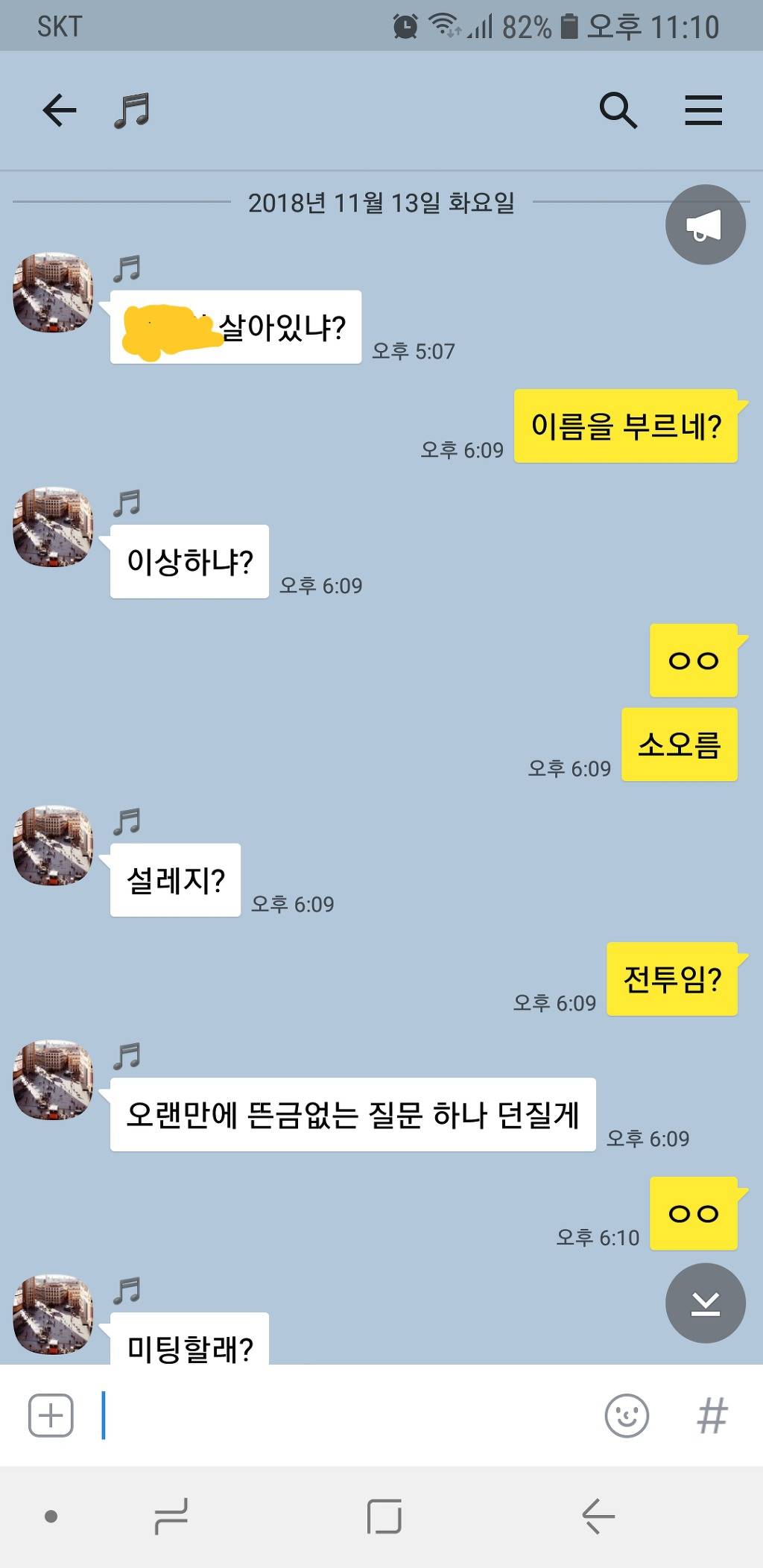Tap the system home button

[384, 1516]
